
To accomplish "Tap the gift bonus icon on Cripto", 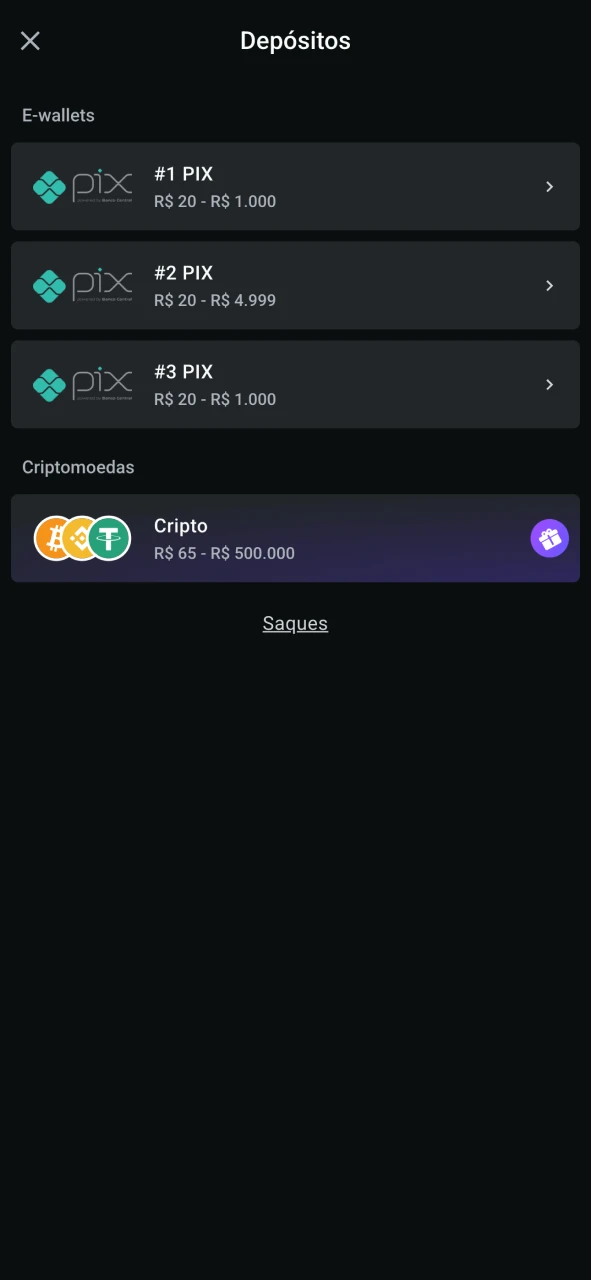I will point(549,539).
